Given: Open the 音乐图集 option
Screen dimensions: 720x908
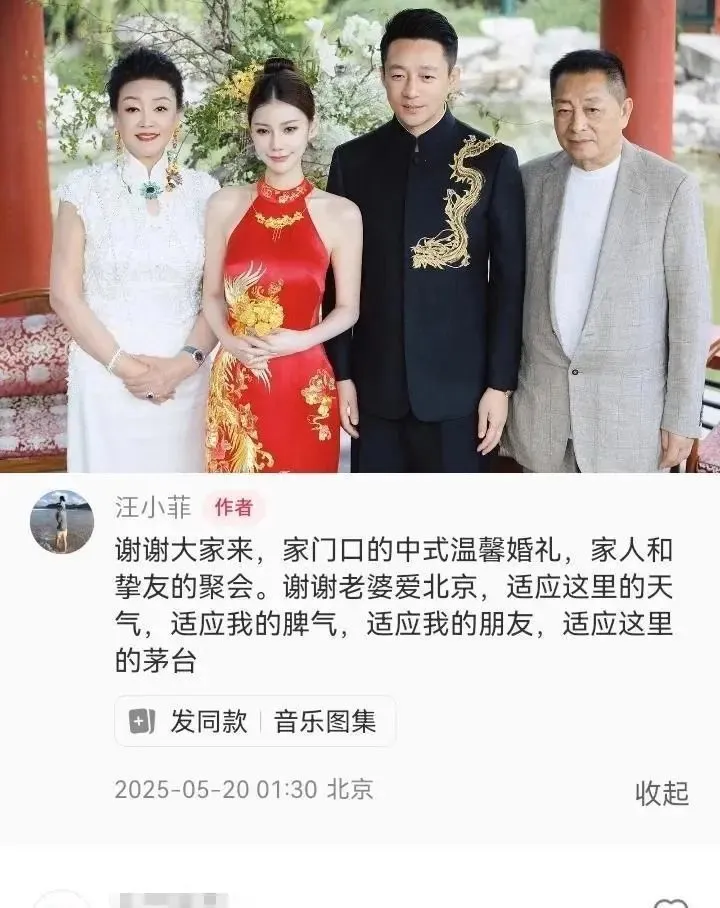Looking at the screenshot, I should (x=325, y=721).
